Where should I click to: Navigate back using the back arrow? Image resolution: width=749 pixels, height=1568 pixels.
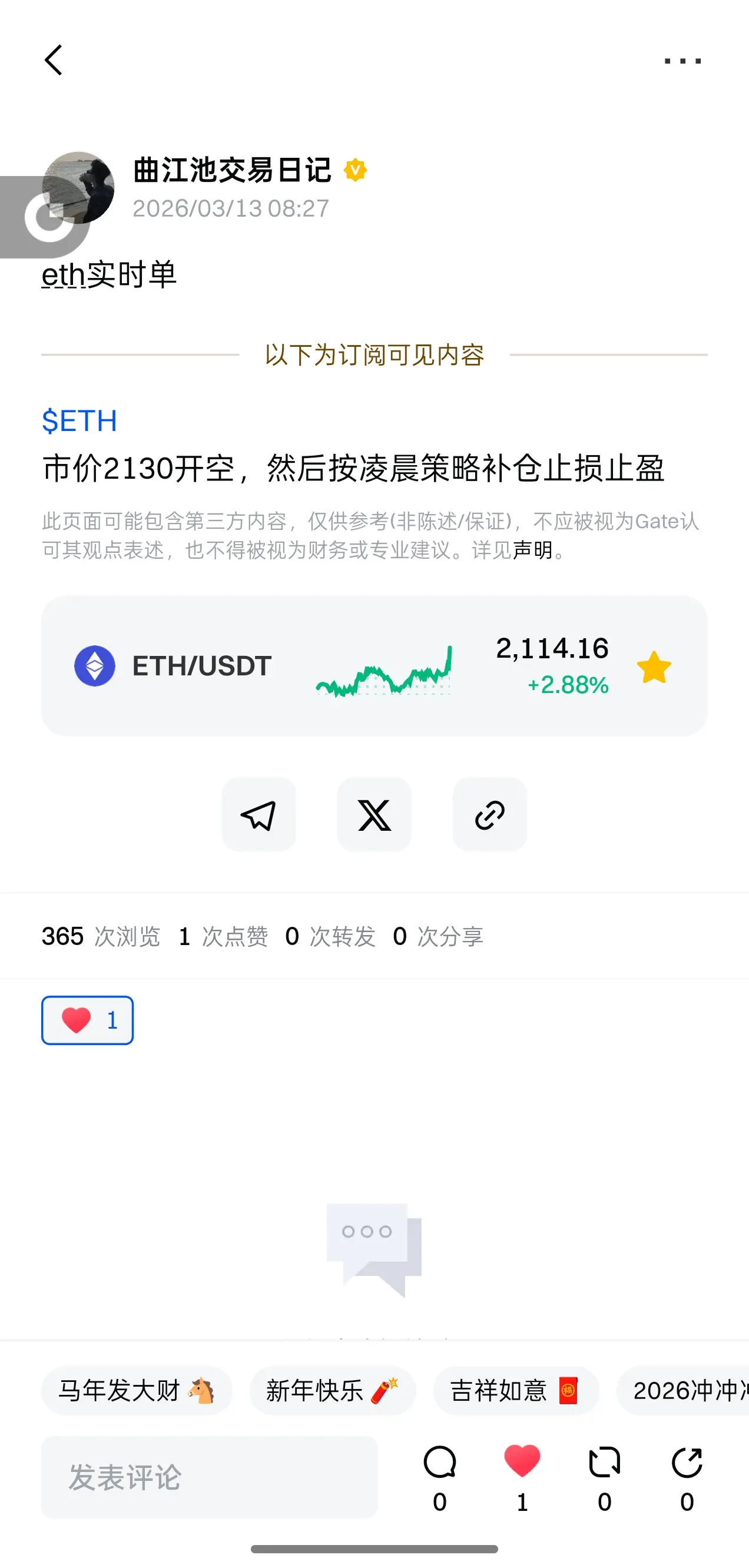coord(54,59)
